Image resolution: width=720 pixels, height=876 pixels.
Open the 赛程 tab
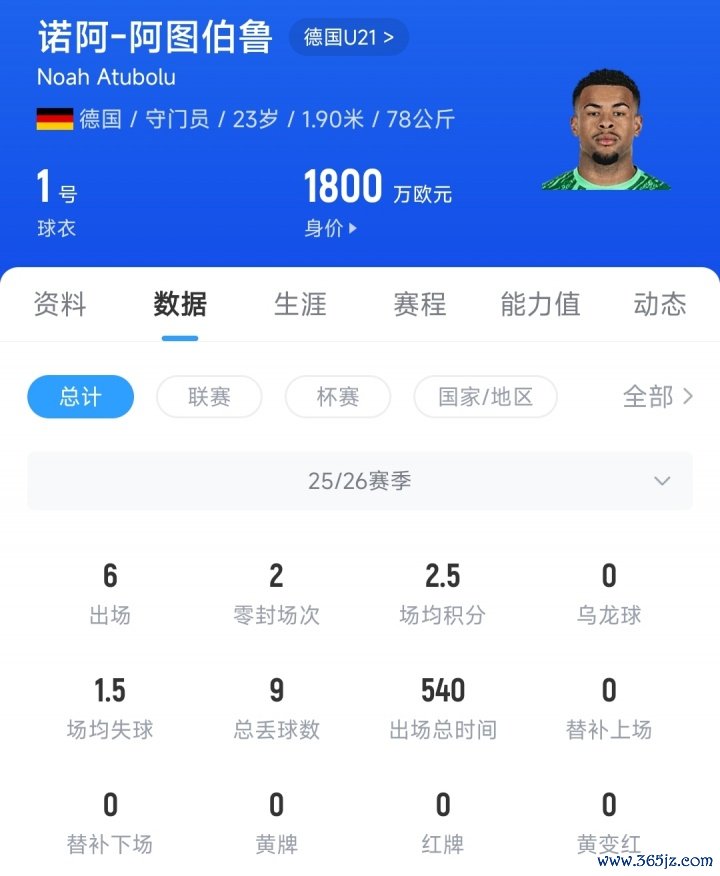[420, 304]
